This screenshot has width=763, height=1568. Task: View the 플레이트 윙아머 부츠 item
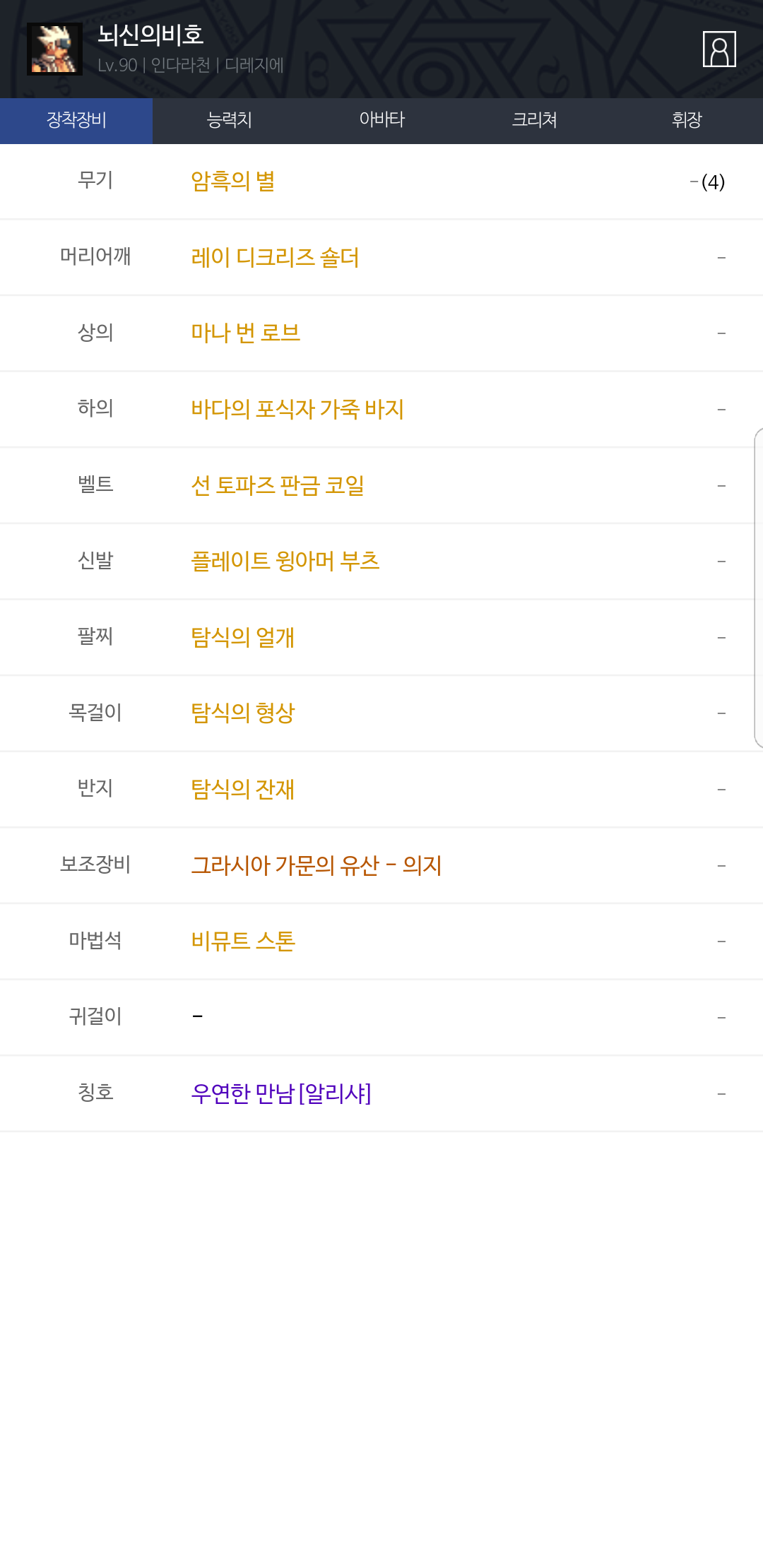[x=285, y=562]
